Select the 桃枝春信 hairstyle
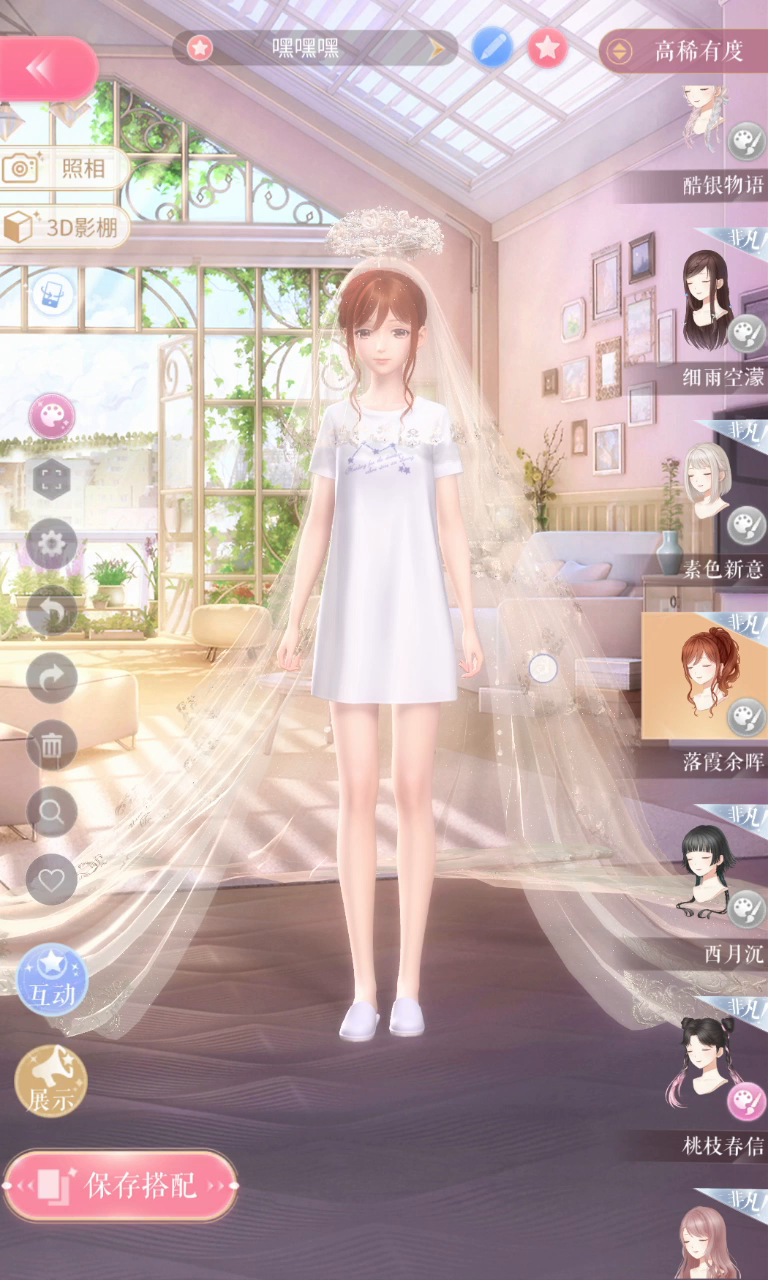Image resolution: width=768 pixels, height=1280 pixels. point(705,1080)
